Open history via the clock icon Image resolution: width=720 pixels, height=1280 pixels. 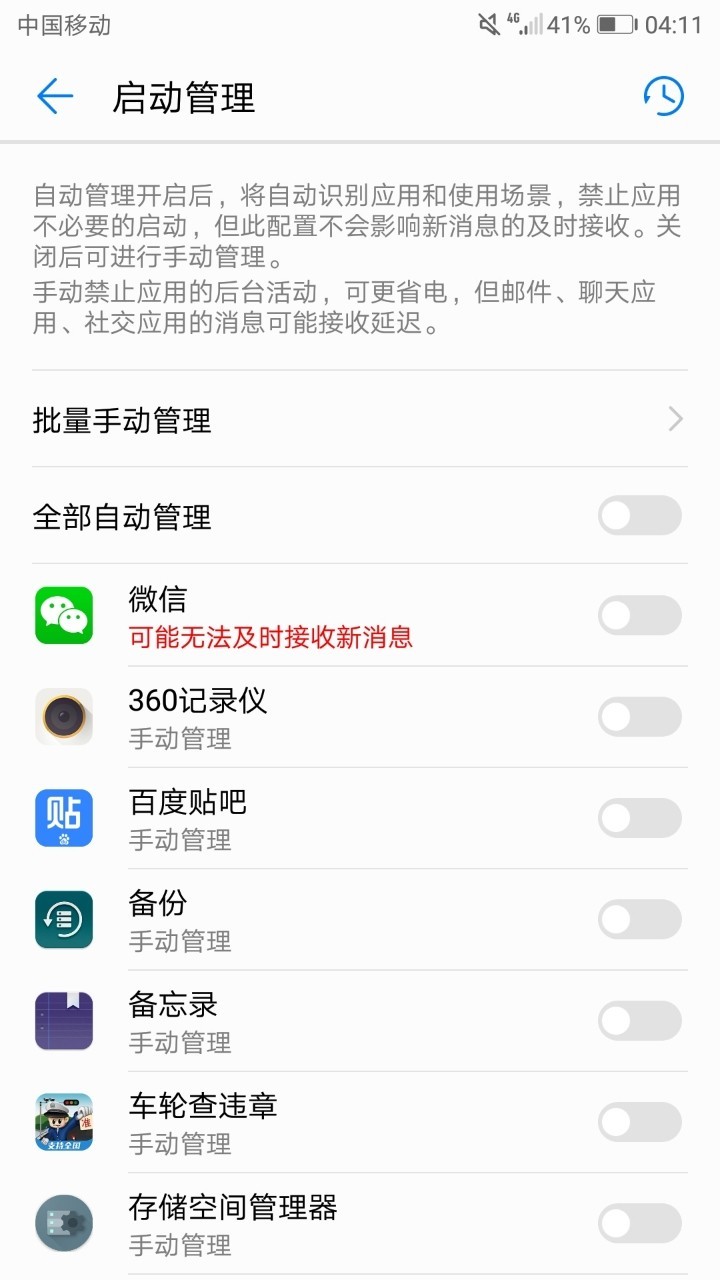click(662, 97)
